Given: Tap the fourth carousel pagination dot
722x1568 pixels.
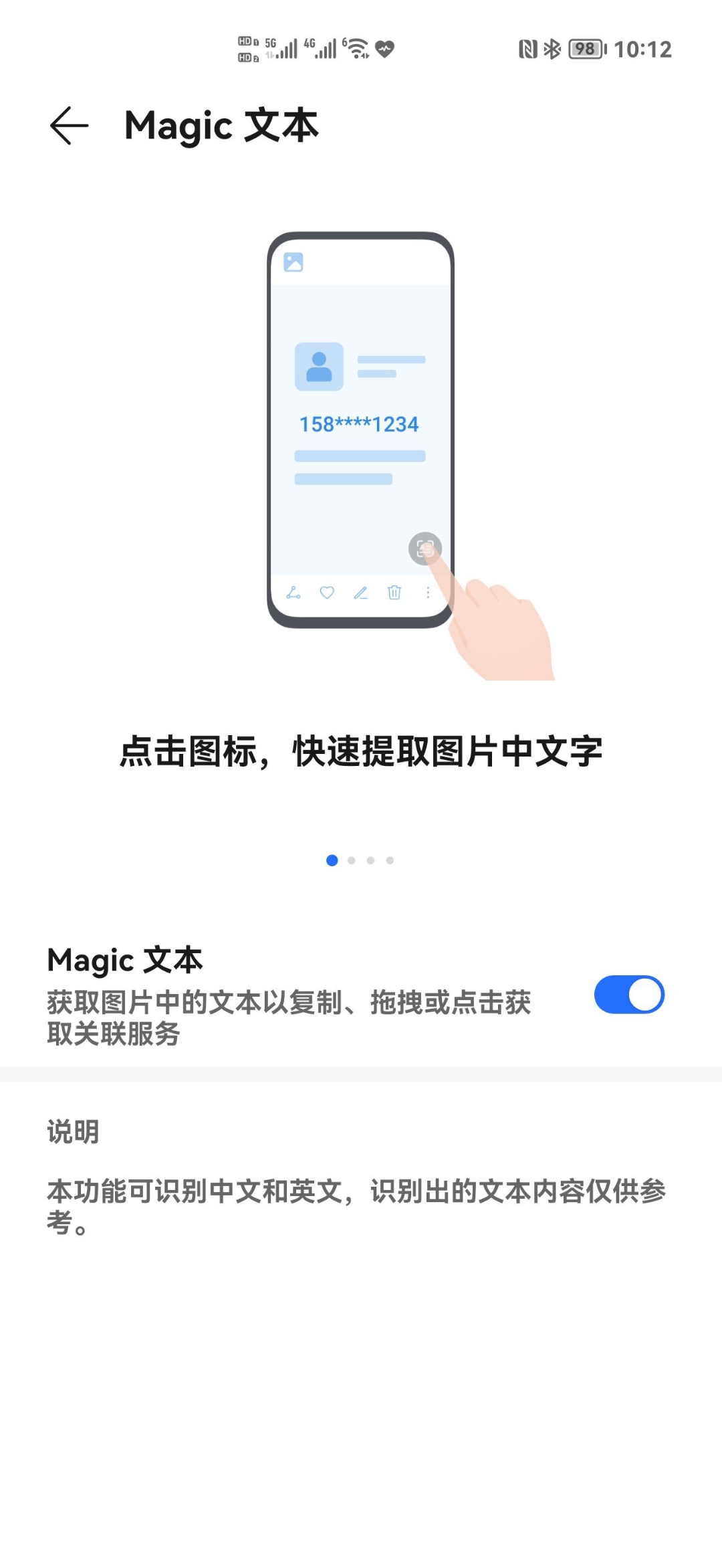Looking at the screenshot, I should (x=391, y=861).
